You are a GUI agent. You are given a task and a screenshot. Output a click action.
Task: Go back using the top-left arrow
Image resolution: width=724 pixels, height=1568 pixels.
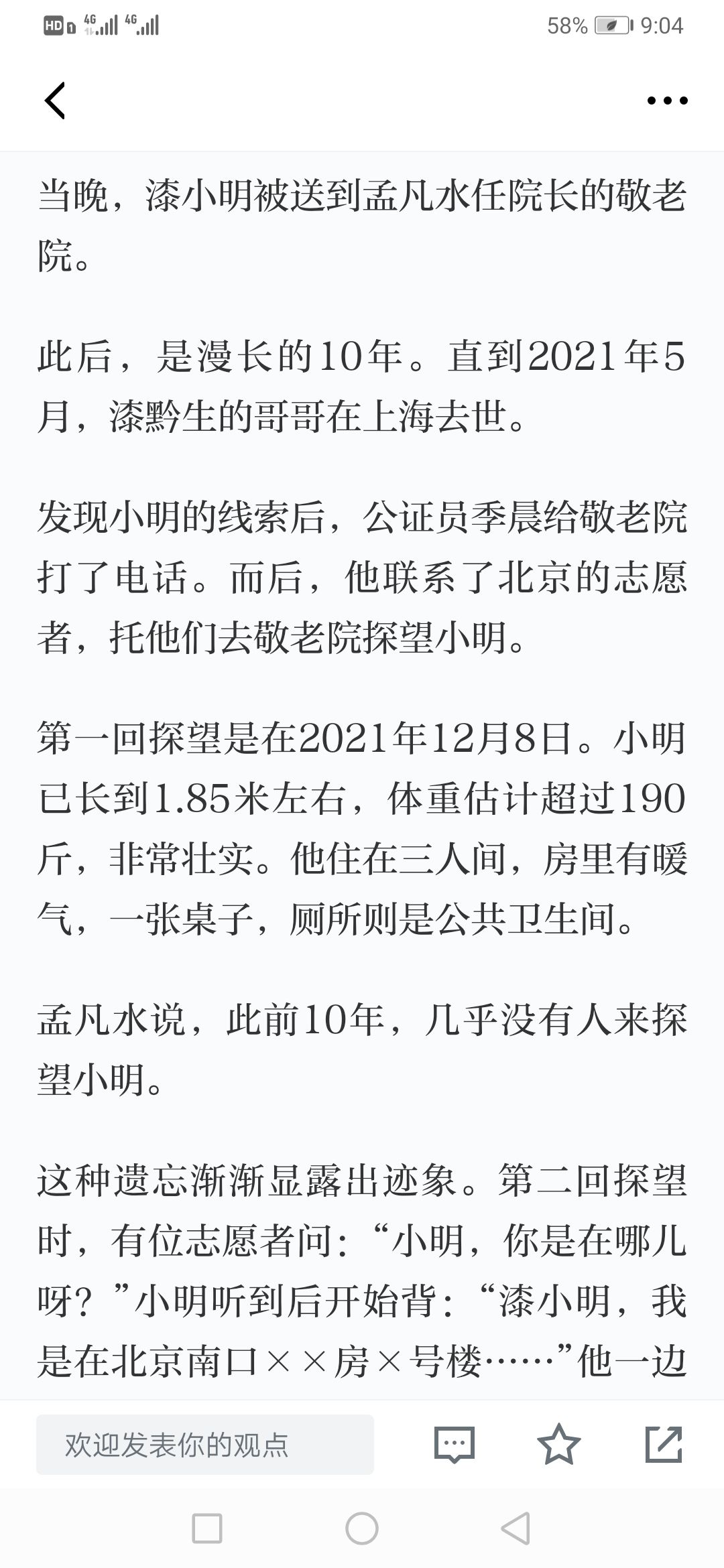coord(55,101)
